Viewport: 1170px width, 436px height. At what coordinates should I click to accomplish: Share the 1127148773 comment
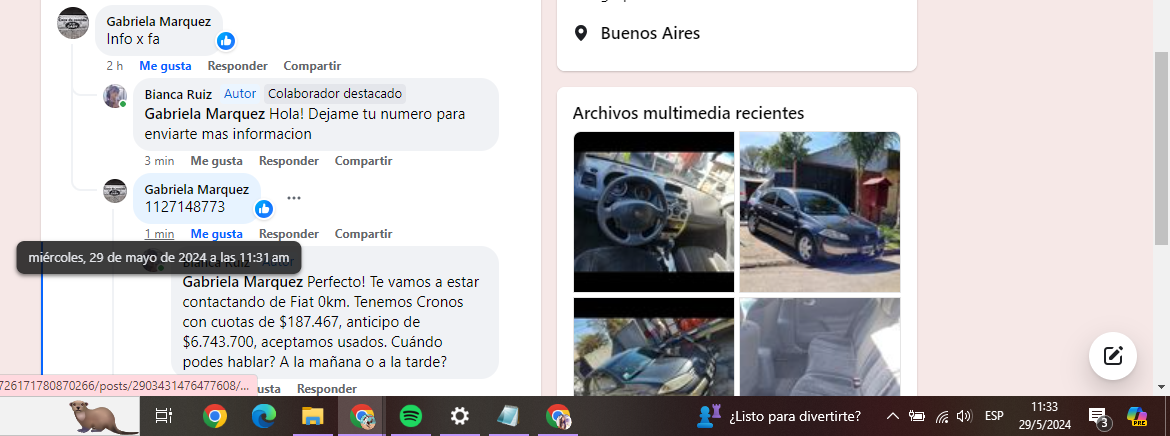tap(363, 234)
